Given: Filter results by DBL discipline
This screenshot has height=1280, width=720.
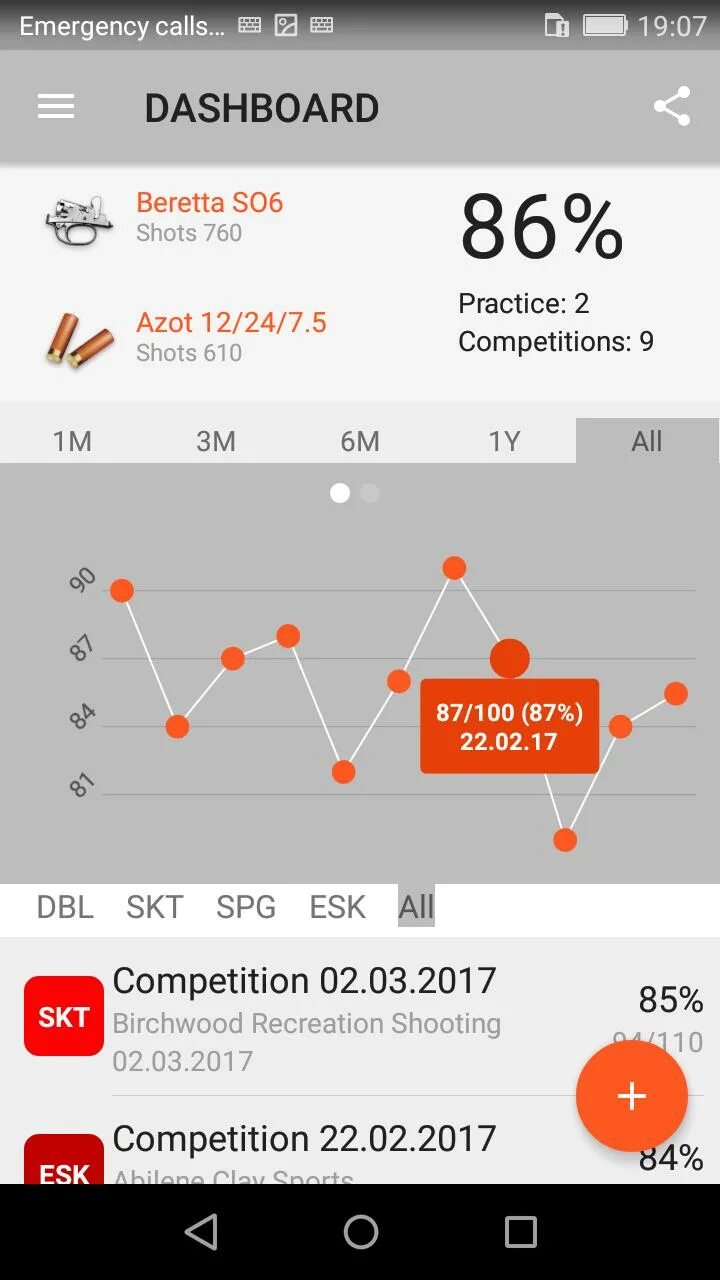Looking at the screenshot, I should point(65,907).
